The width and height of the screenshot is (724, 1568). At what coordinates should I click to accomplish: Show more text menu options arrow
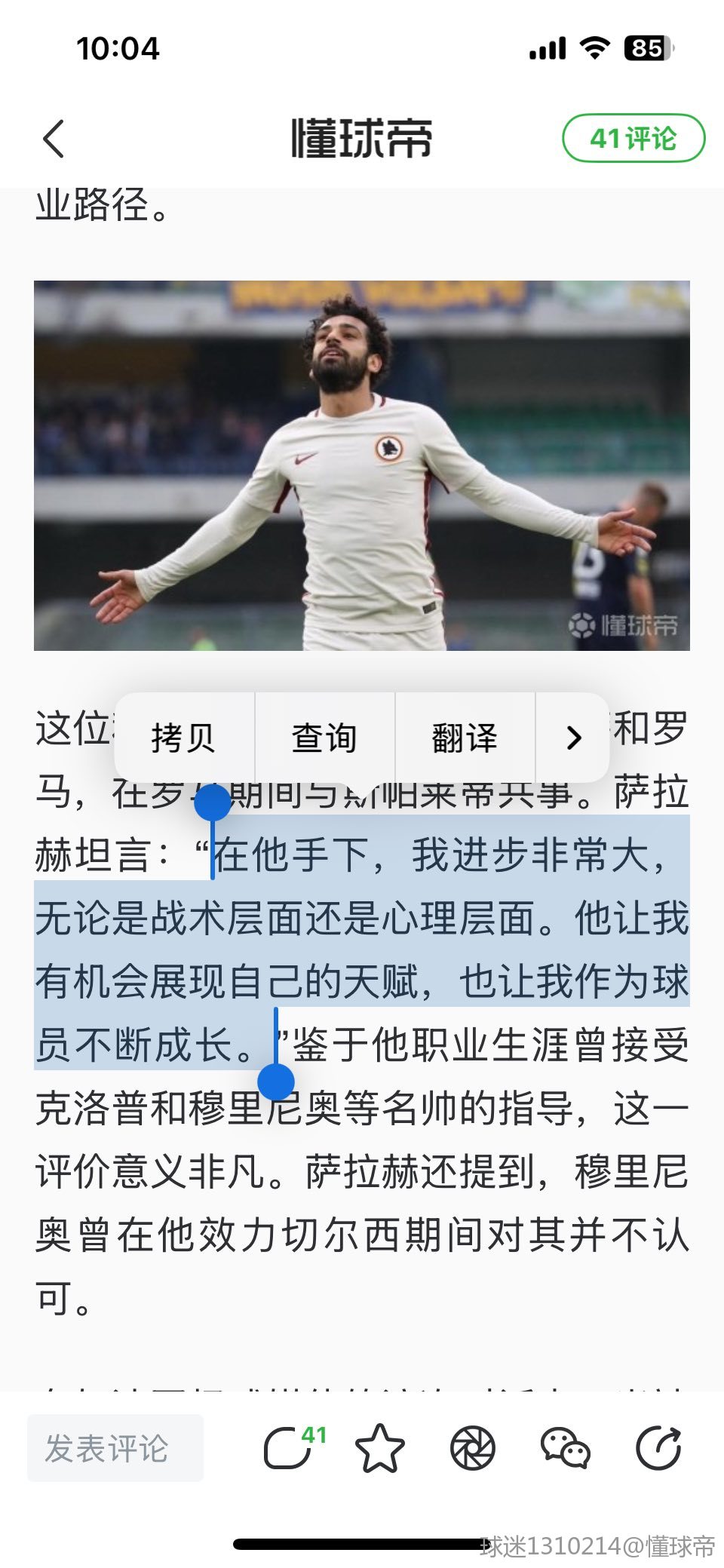coord(573,738)
